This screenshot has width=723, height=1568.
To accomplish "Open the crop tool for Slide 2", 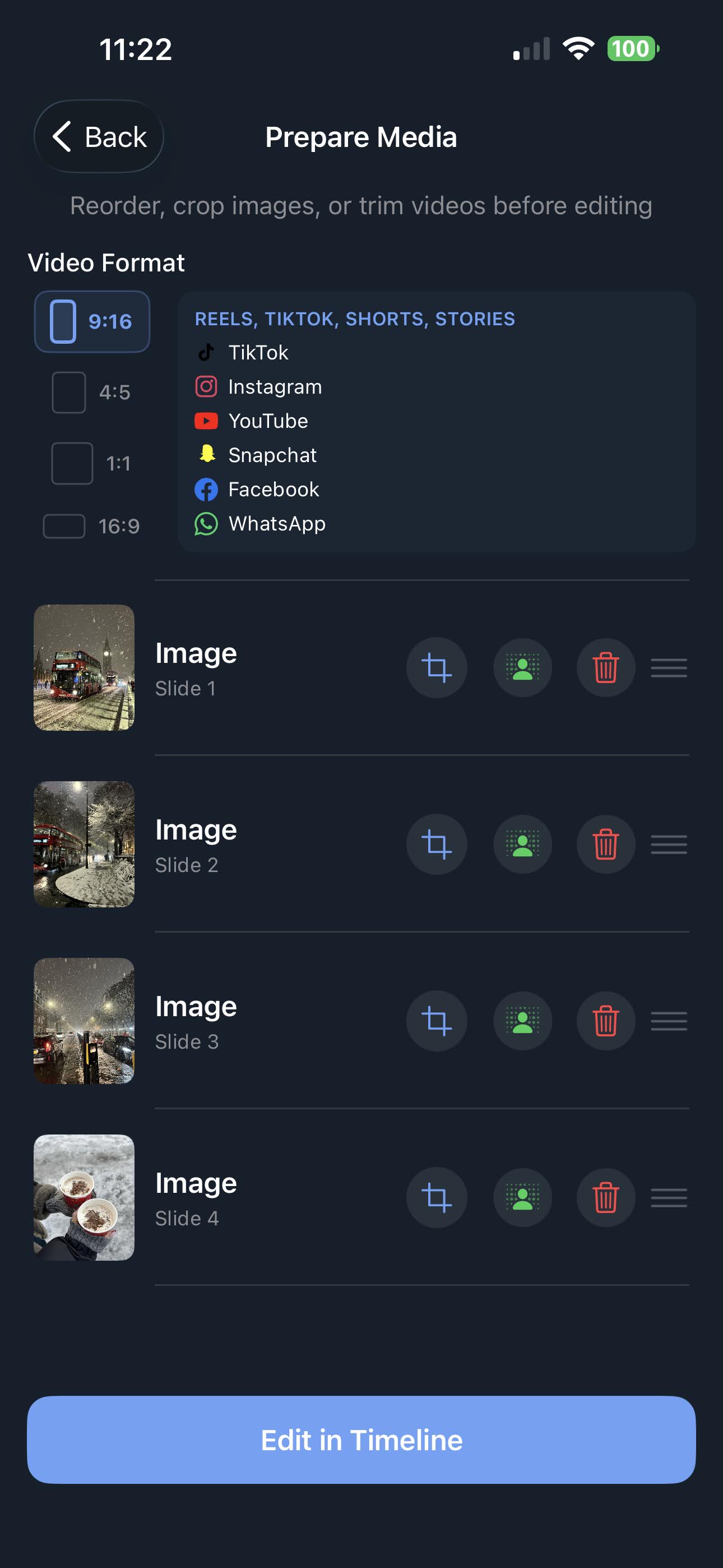I will pyautogui.click(x=437, y=844).
